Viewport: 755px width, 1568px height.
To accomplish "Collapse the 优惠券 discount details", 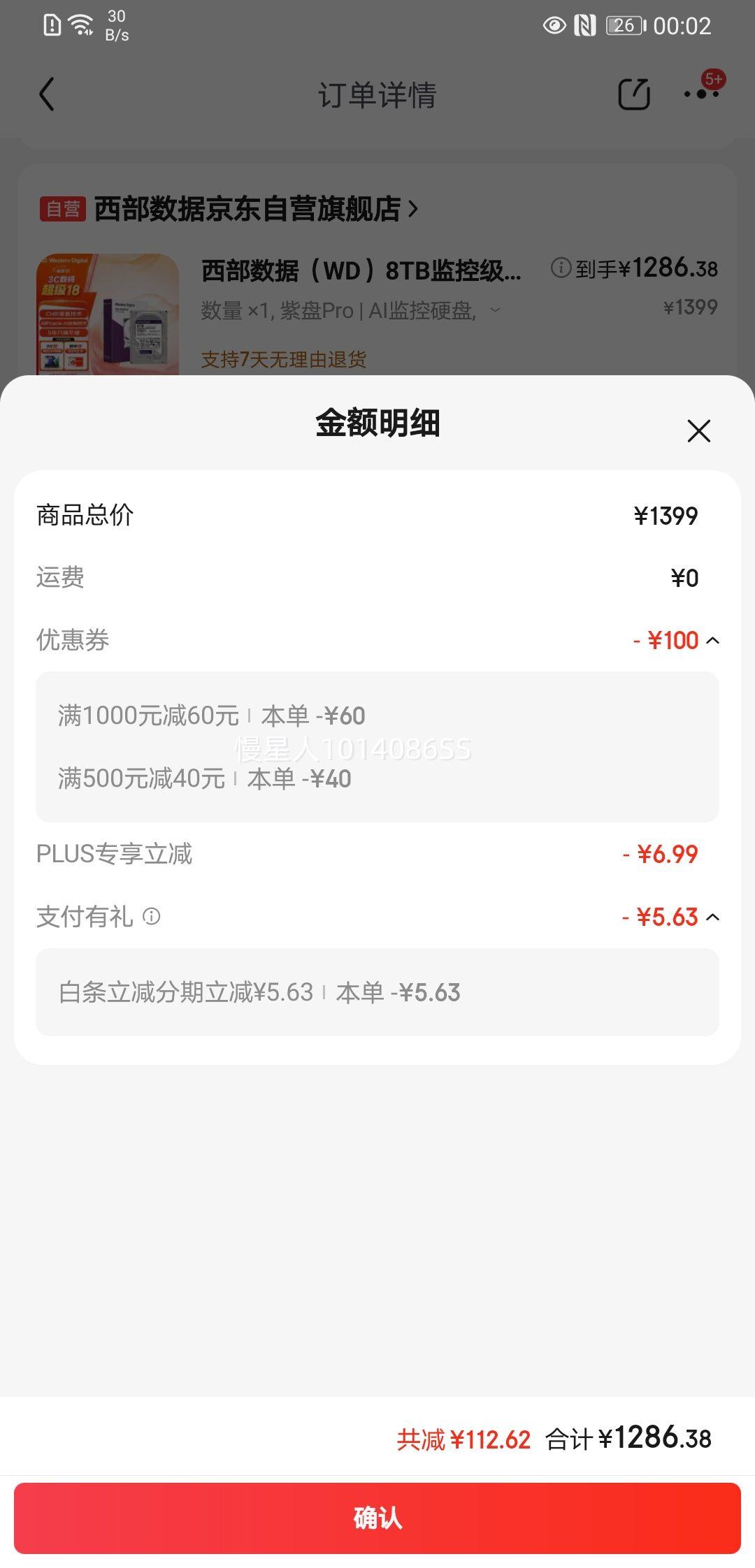I will pyautogui.click(x=712, y=640).
